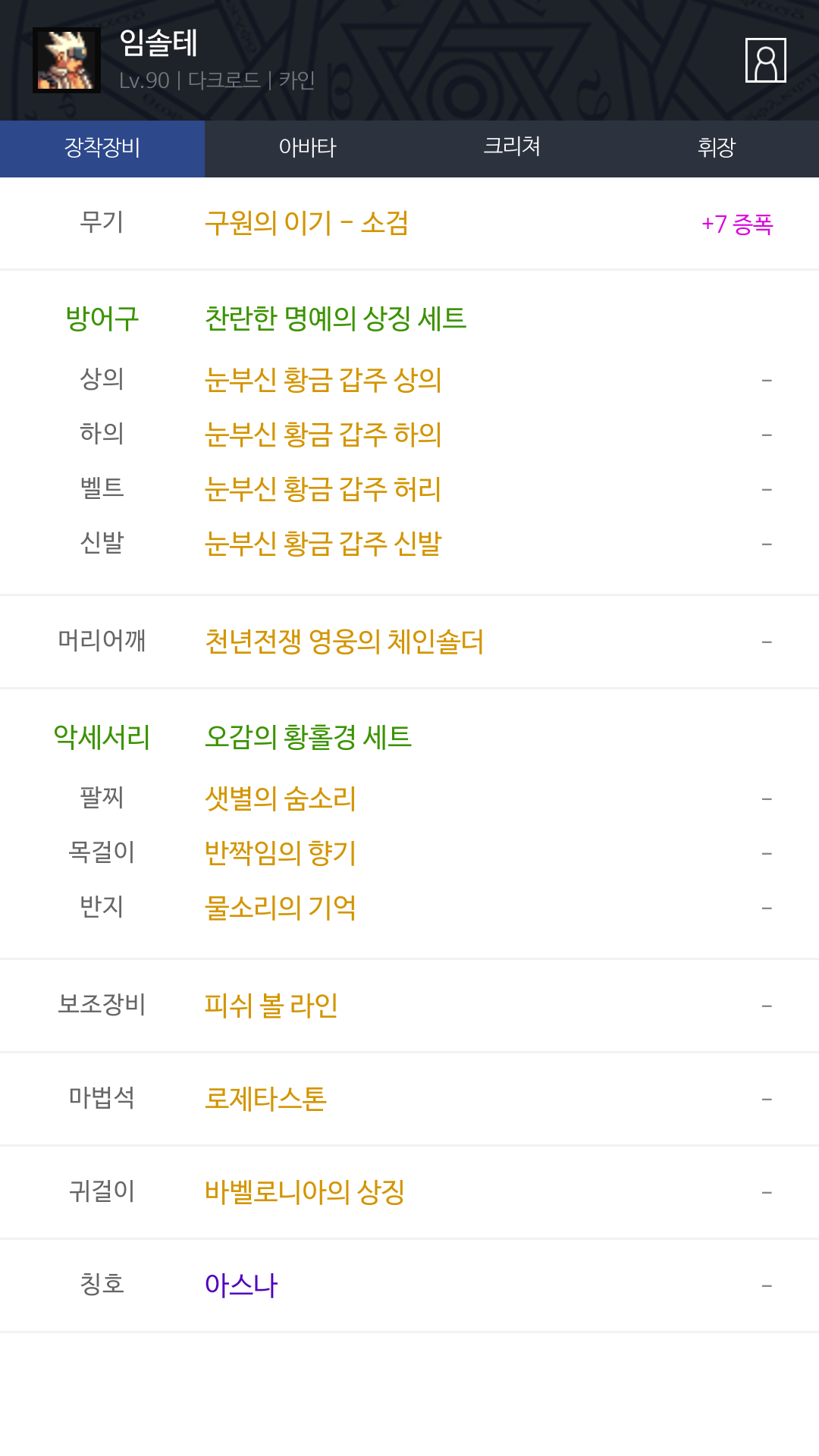The image size is (819, 1456).
Task: View ring 물소리의 기억
Action: [x=281, y=907]
